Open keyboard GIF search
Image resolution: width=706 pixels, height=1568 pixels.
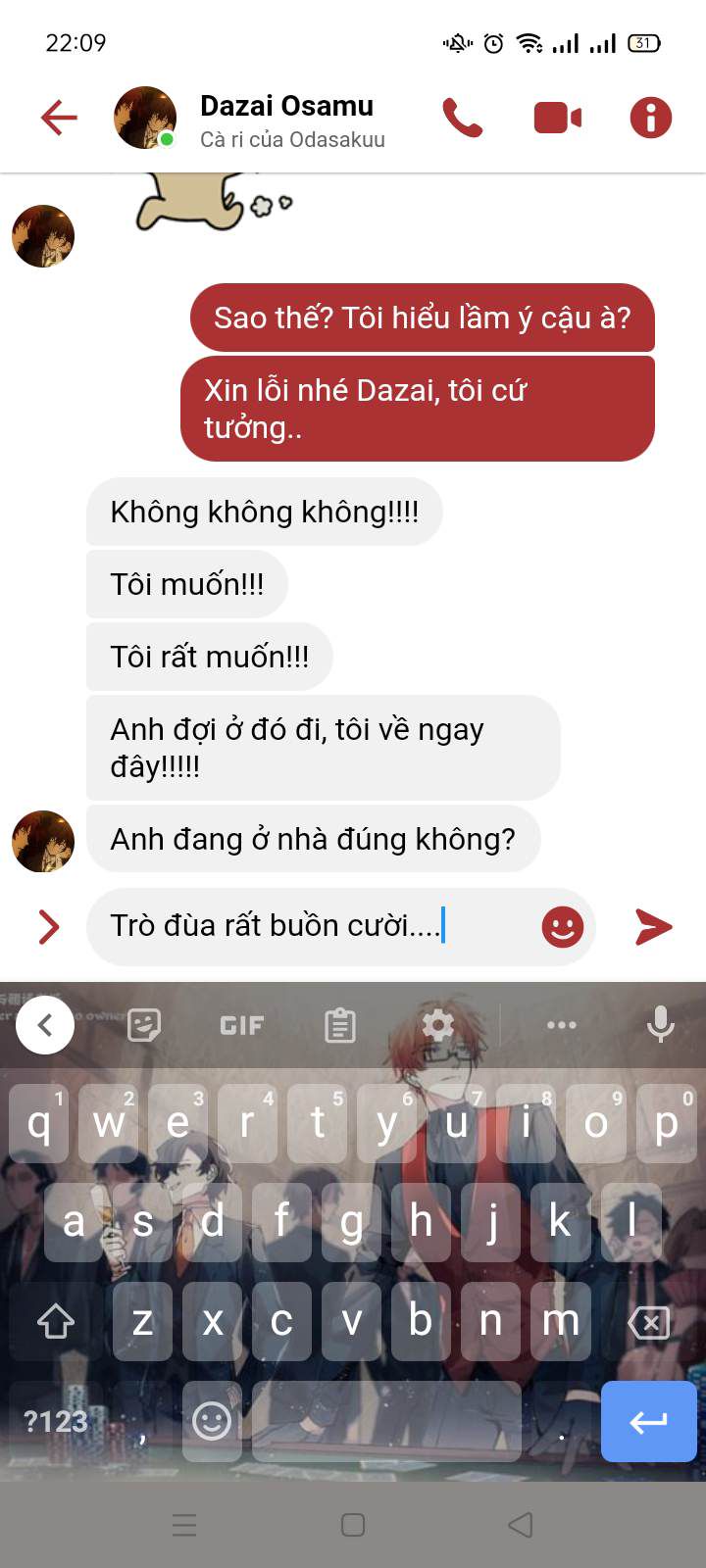241,1025
